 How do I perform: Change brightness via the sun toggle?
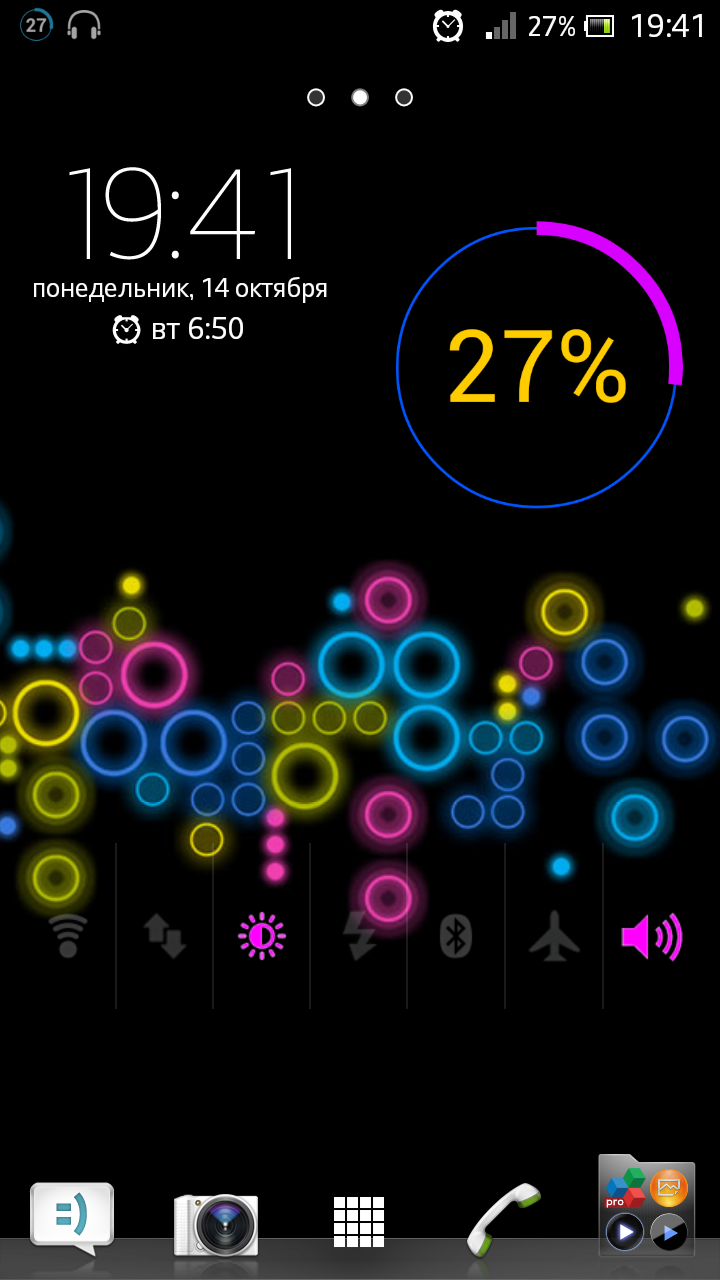(x=262, y=936)
